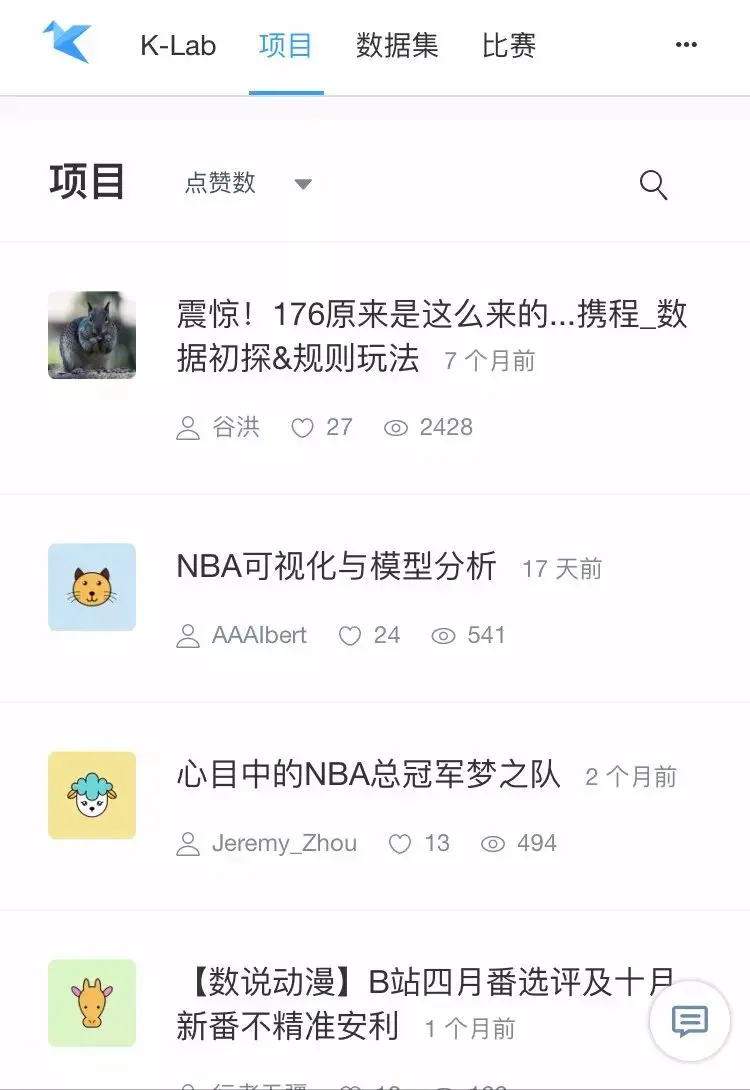Switch to the 项目 tab
Viewport: 750px width, 1090px height.
coord(285,46)
